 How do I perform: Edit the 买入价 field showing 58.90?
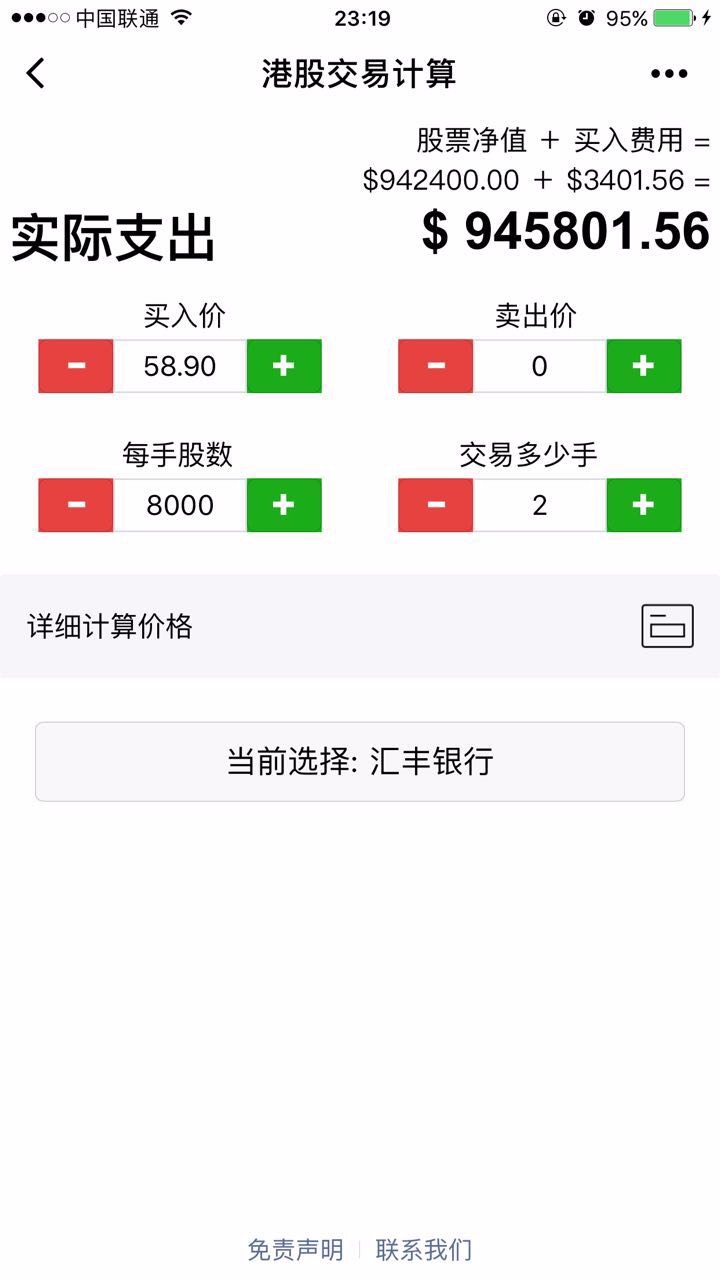(x=180, y=366)
